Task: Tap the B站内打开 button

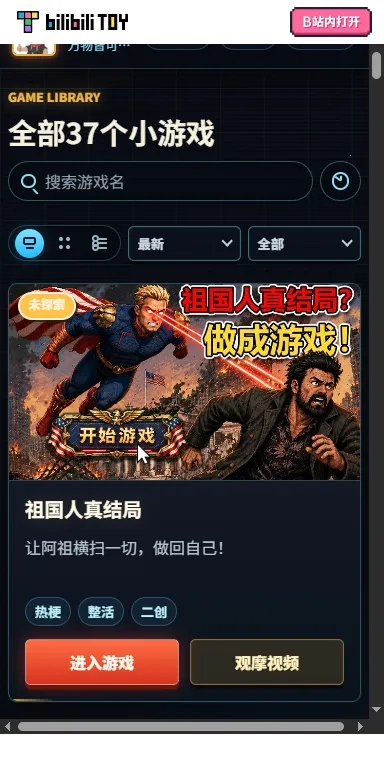Action: click(330, 22)
